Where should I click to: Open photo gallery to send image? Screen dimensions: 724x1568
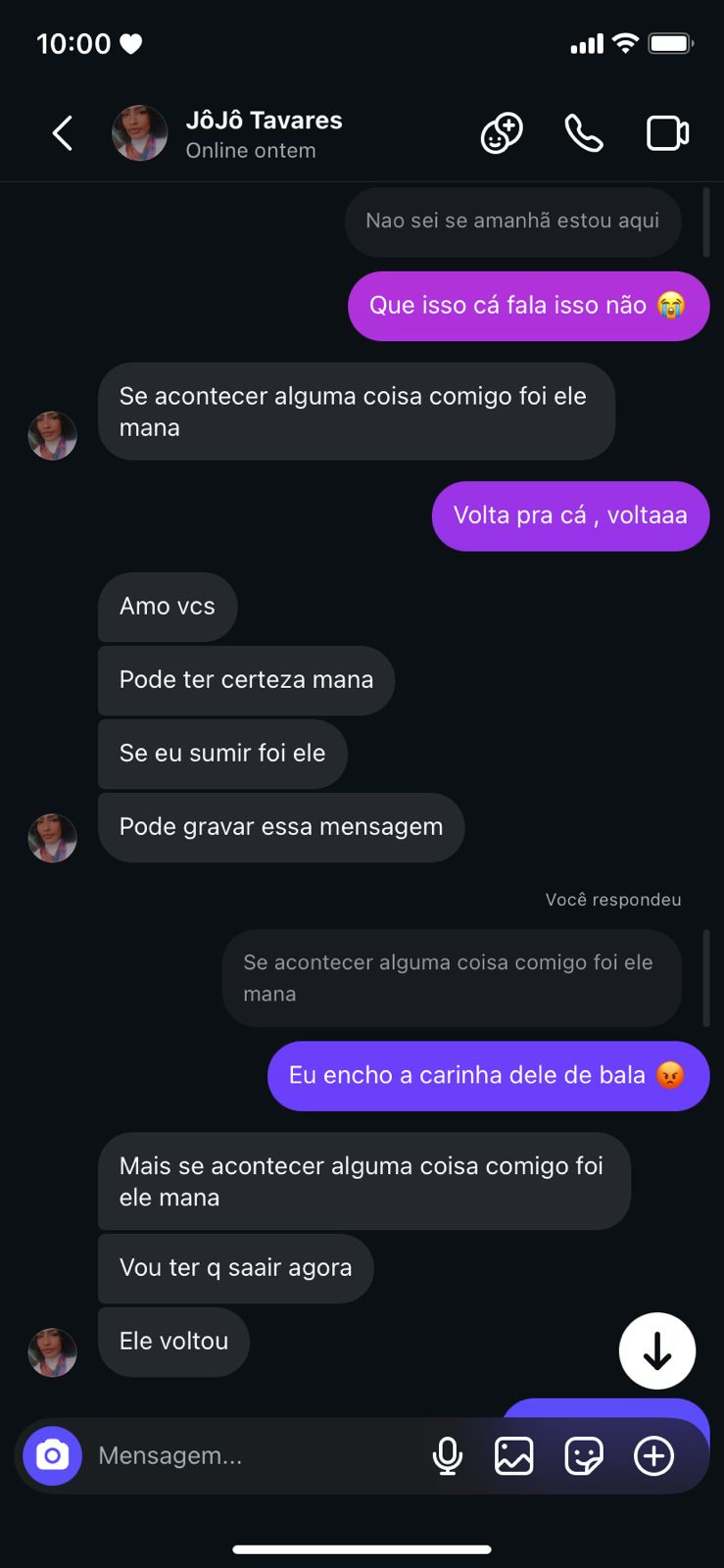[x=514, y=1455]
